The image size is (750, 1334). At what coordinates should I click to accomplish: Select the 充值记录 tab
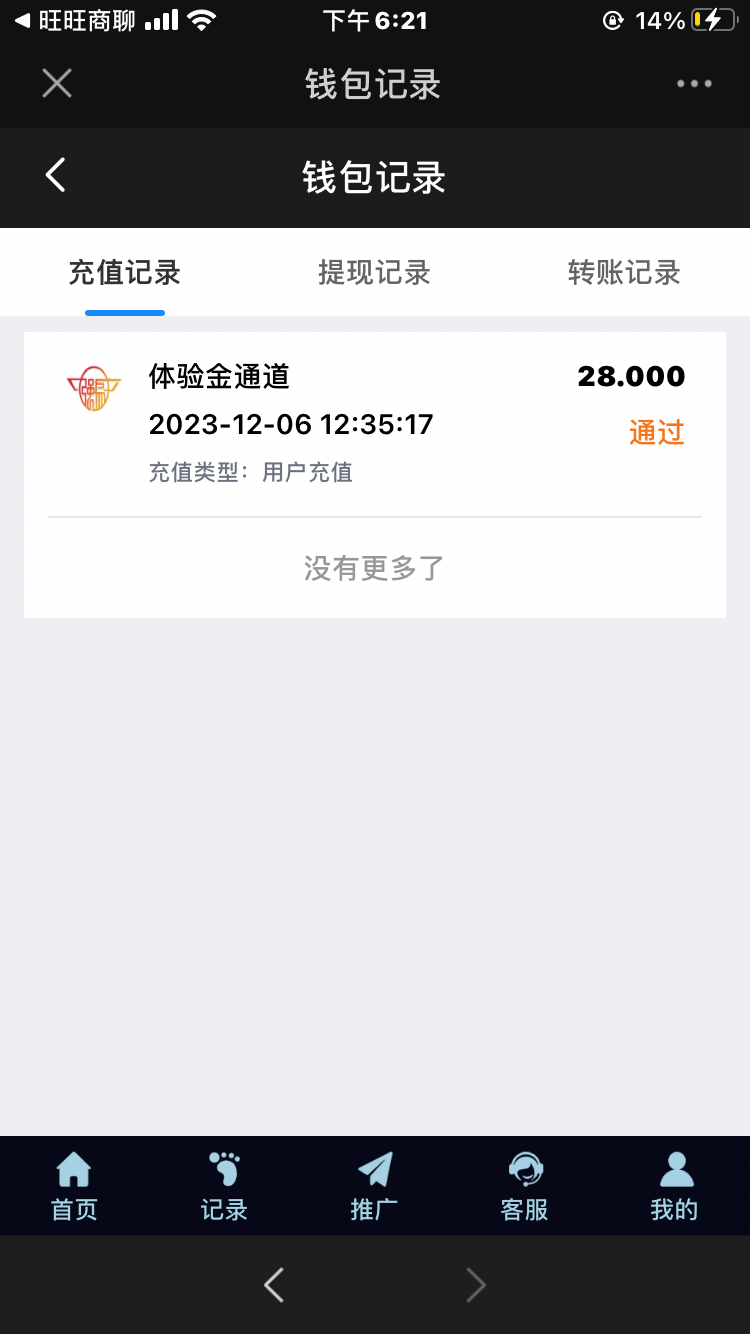pos(125,273)
